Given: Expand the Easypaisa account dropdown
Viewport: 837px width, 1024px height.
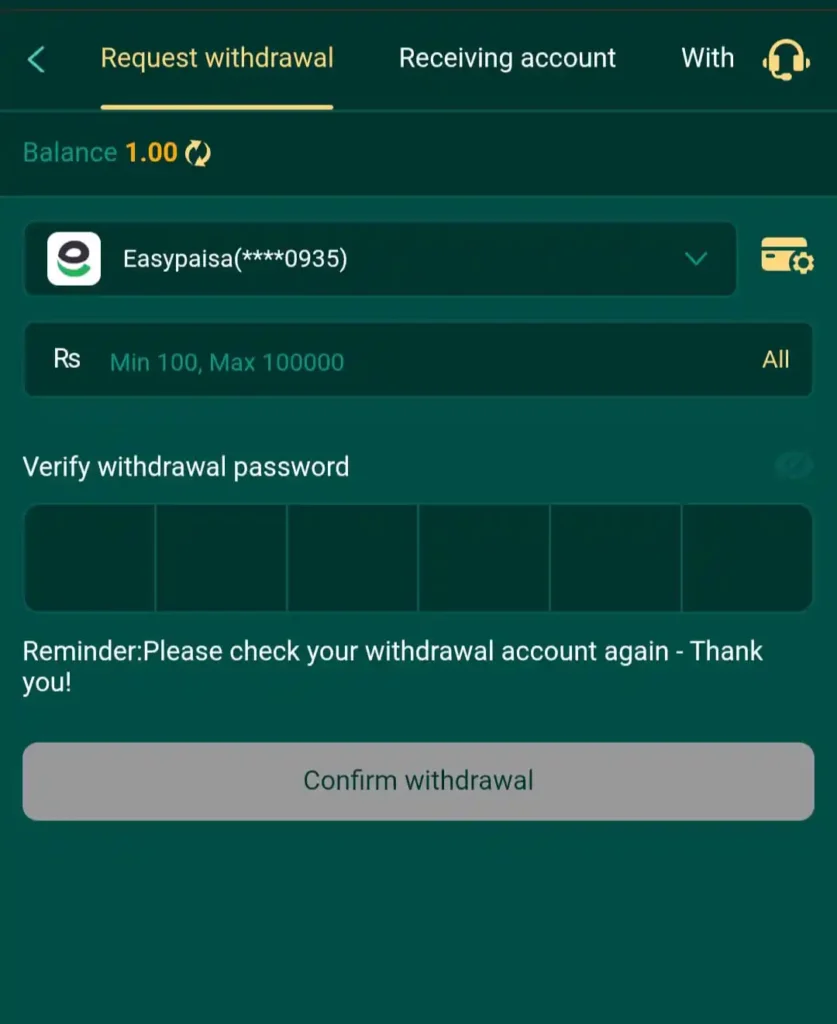Looking at the screenshot, I should click(x=695, y=259).
